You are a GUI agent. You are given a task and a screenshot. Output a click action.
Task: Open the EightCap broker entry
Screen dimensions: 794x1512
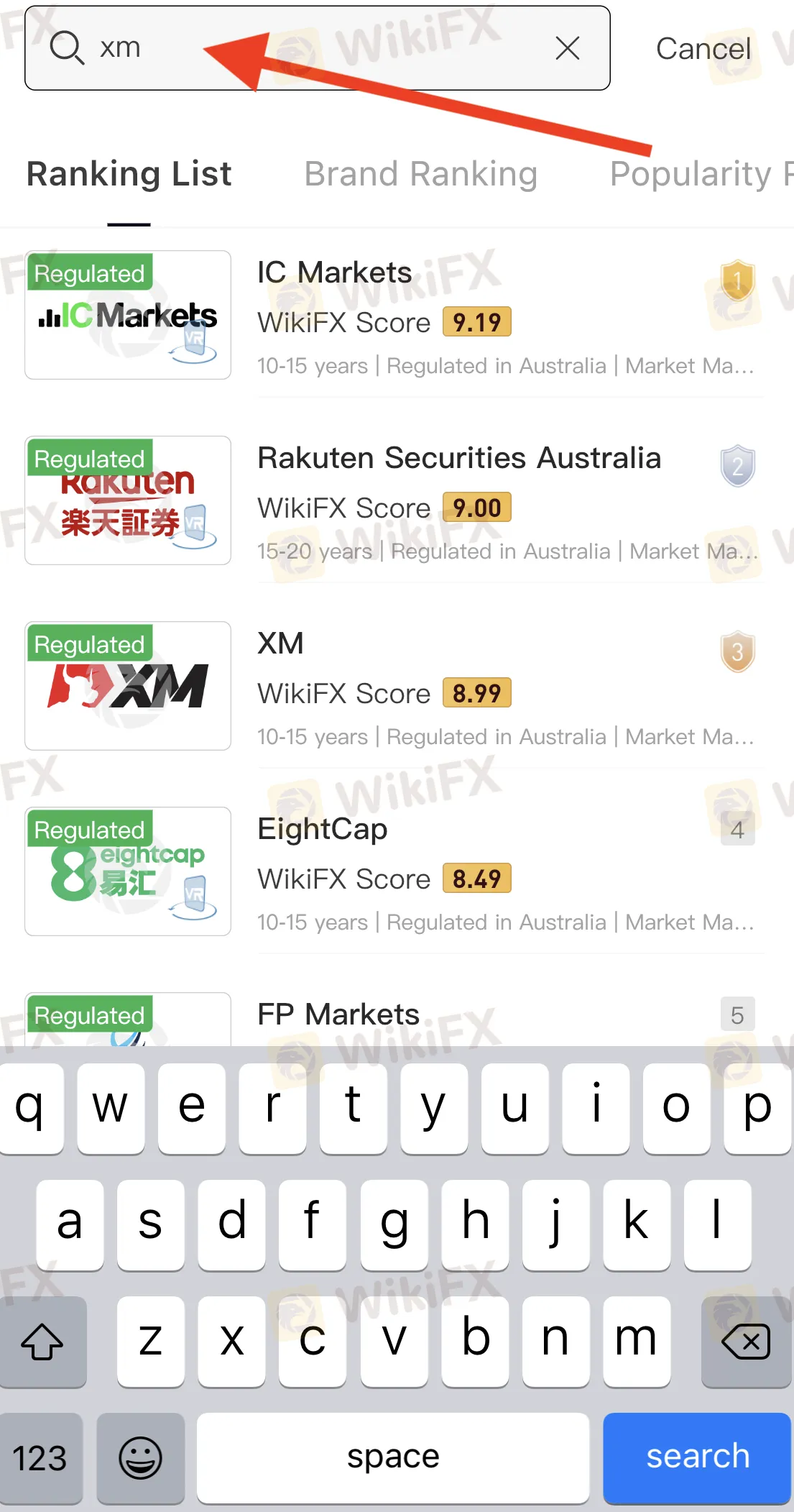click(394, 871)
